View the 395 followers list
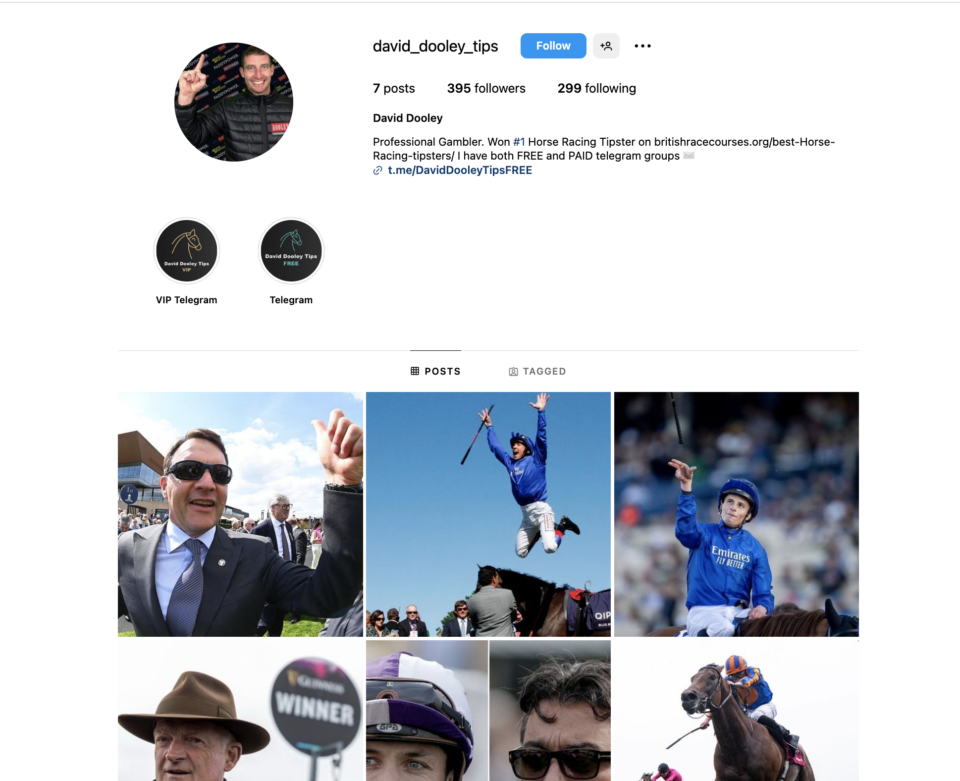 (x=486, y=88)
